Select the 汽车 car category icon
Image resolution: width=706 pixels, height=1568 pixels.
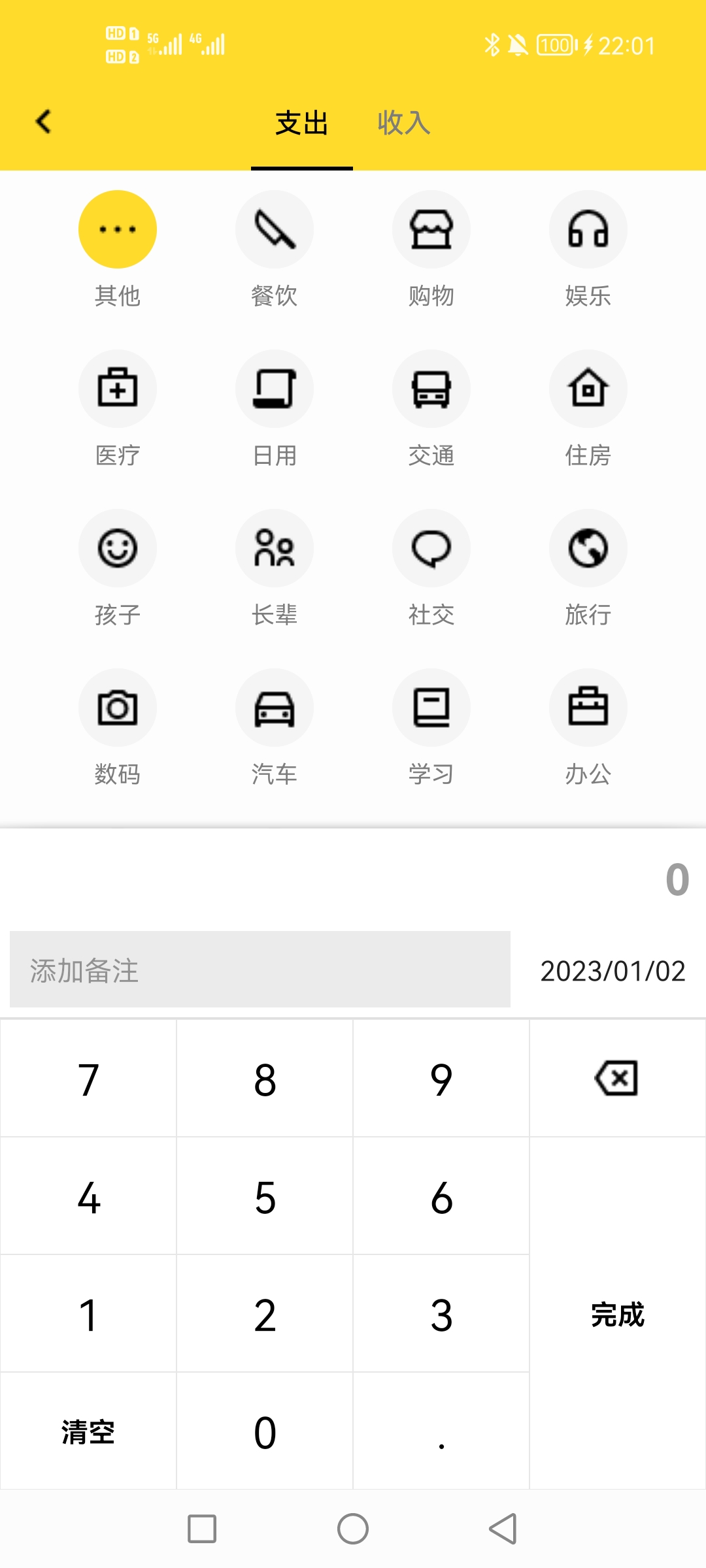(274, 708)
